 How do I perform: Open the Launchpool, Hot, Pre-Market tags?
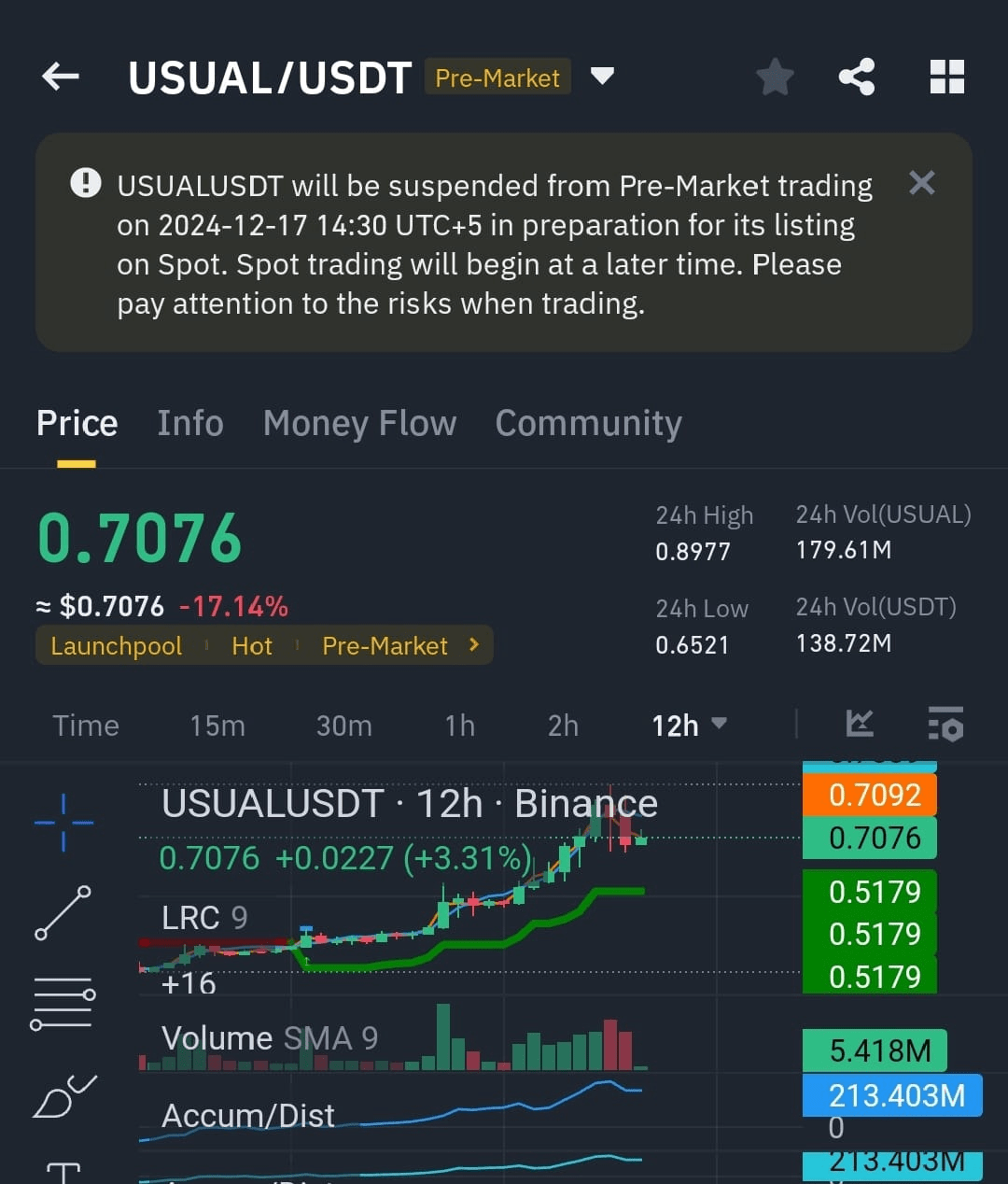coord(264,646)
